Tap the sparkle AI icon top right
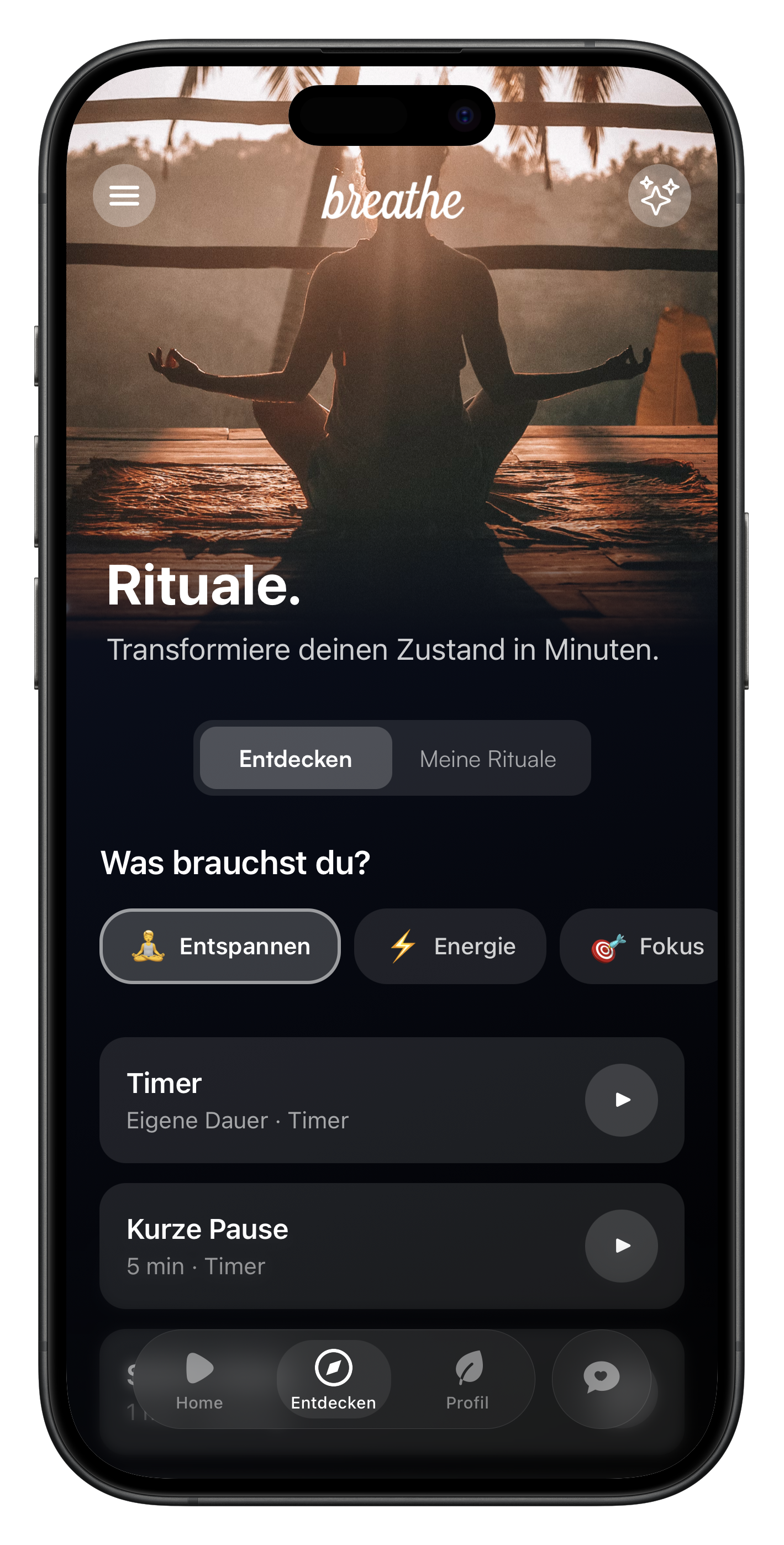 pyautogui.click(x=658, y=196)
